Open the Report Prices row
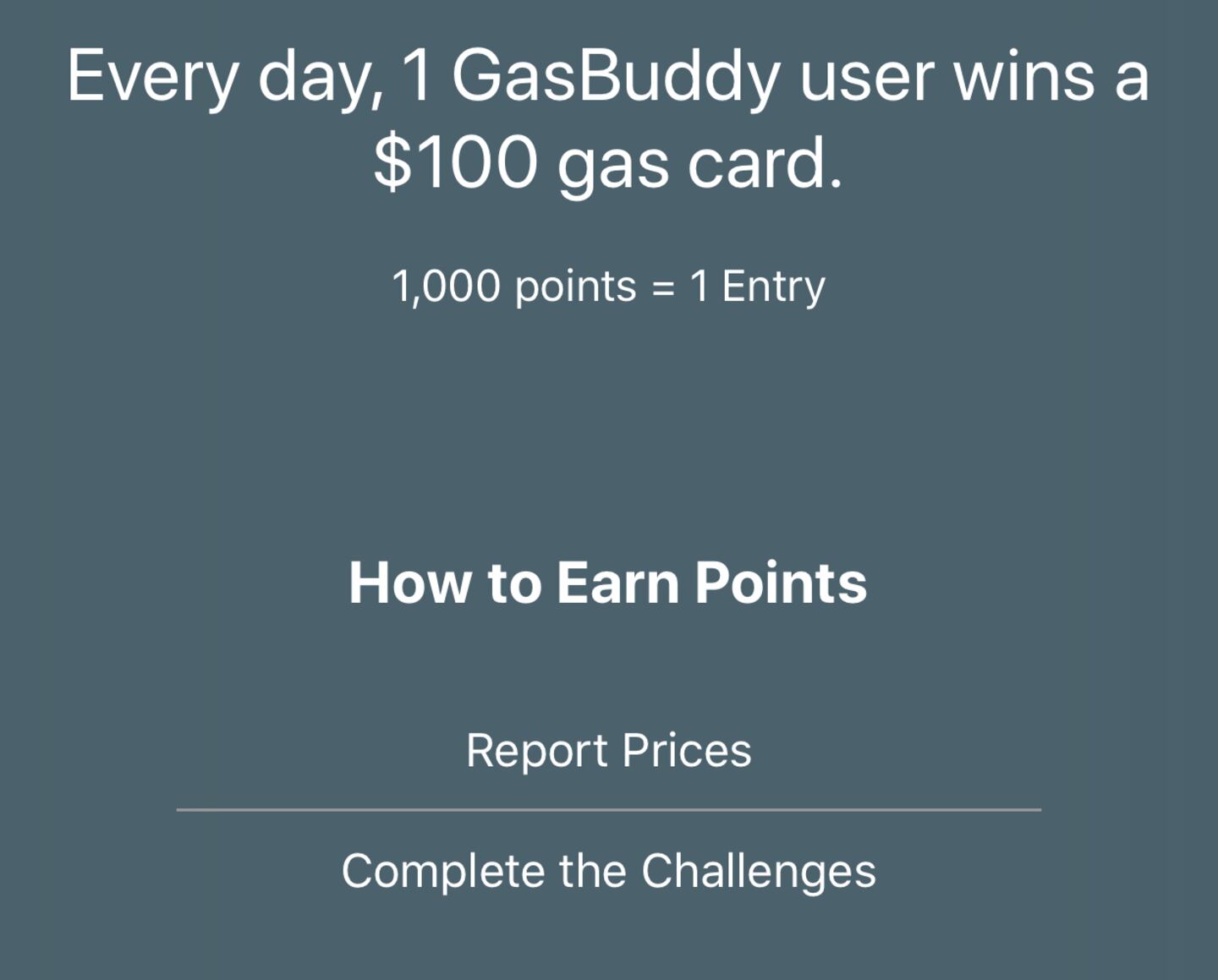Image resolution: width=1218 pixels, height=980 pixels. tap(608, 750)
